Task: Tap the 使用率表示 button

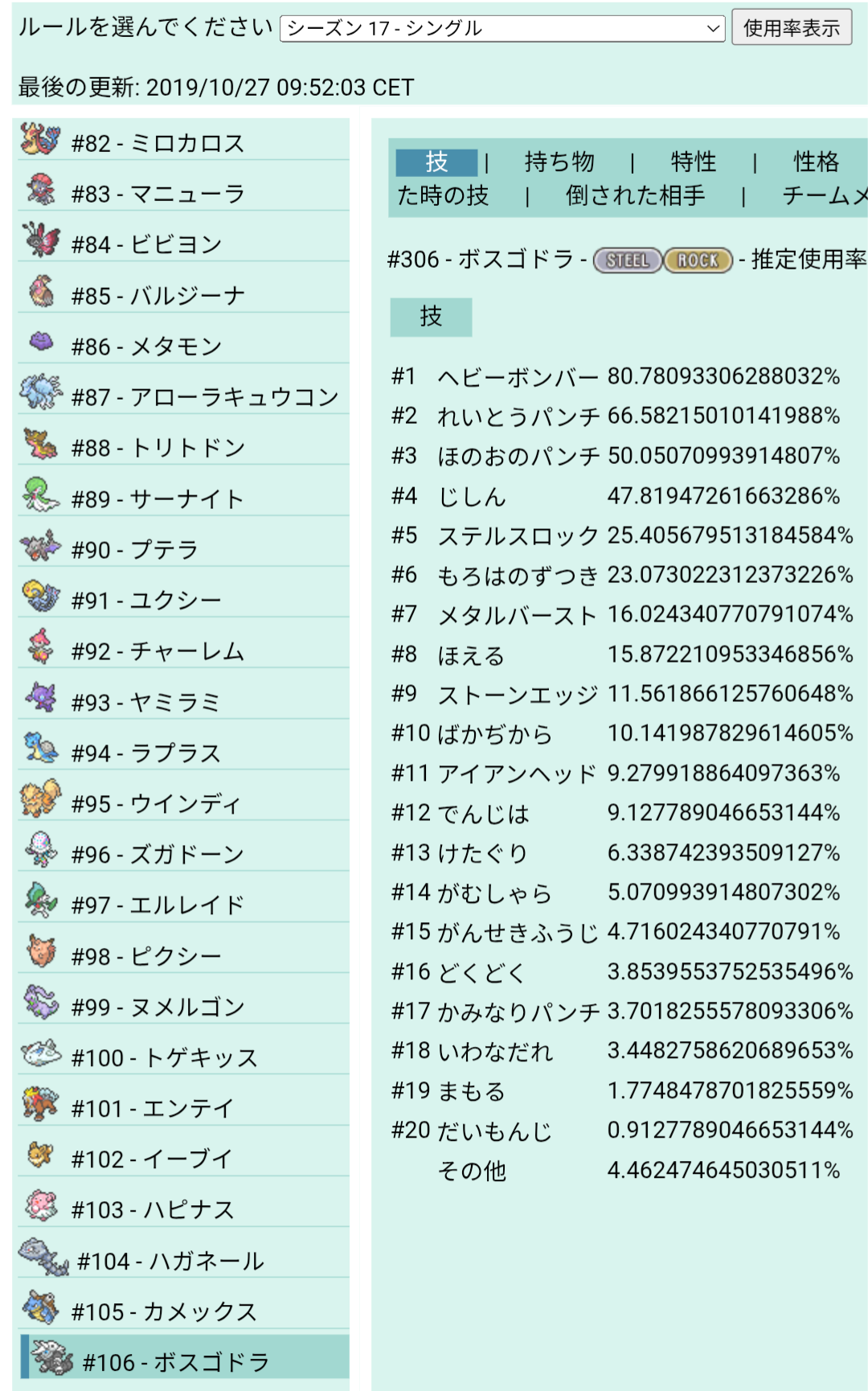Action: [792, 28]
